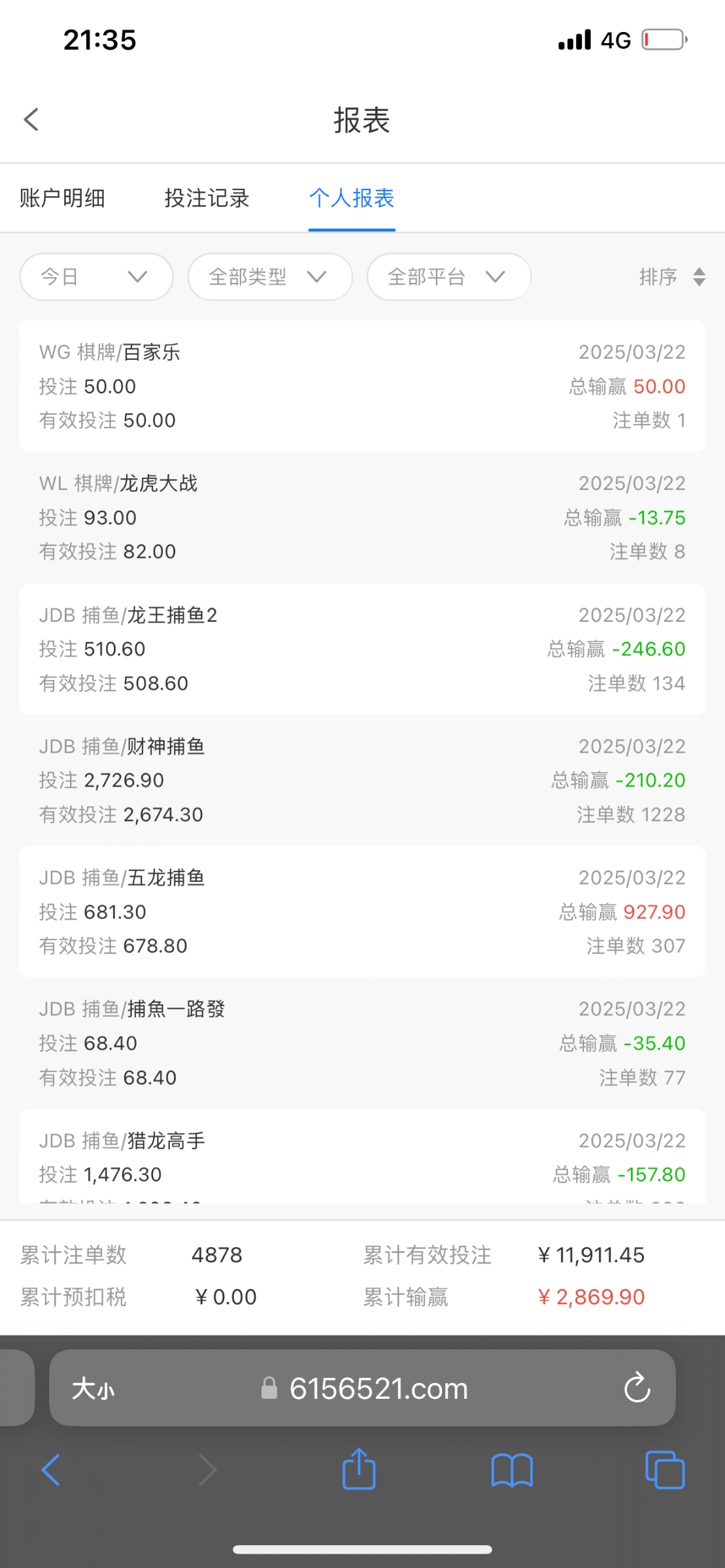This screenshot has width=725, height=1568.
Task: Navigate back in Safari's toolbar
Action: click(x=51, y=1471)
